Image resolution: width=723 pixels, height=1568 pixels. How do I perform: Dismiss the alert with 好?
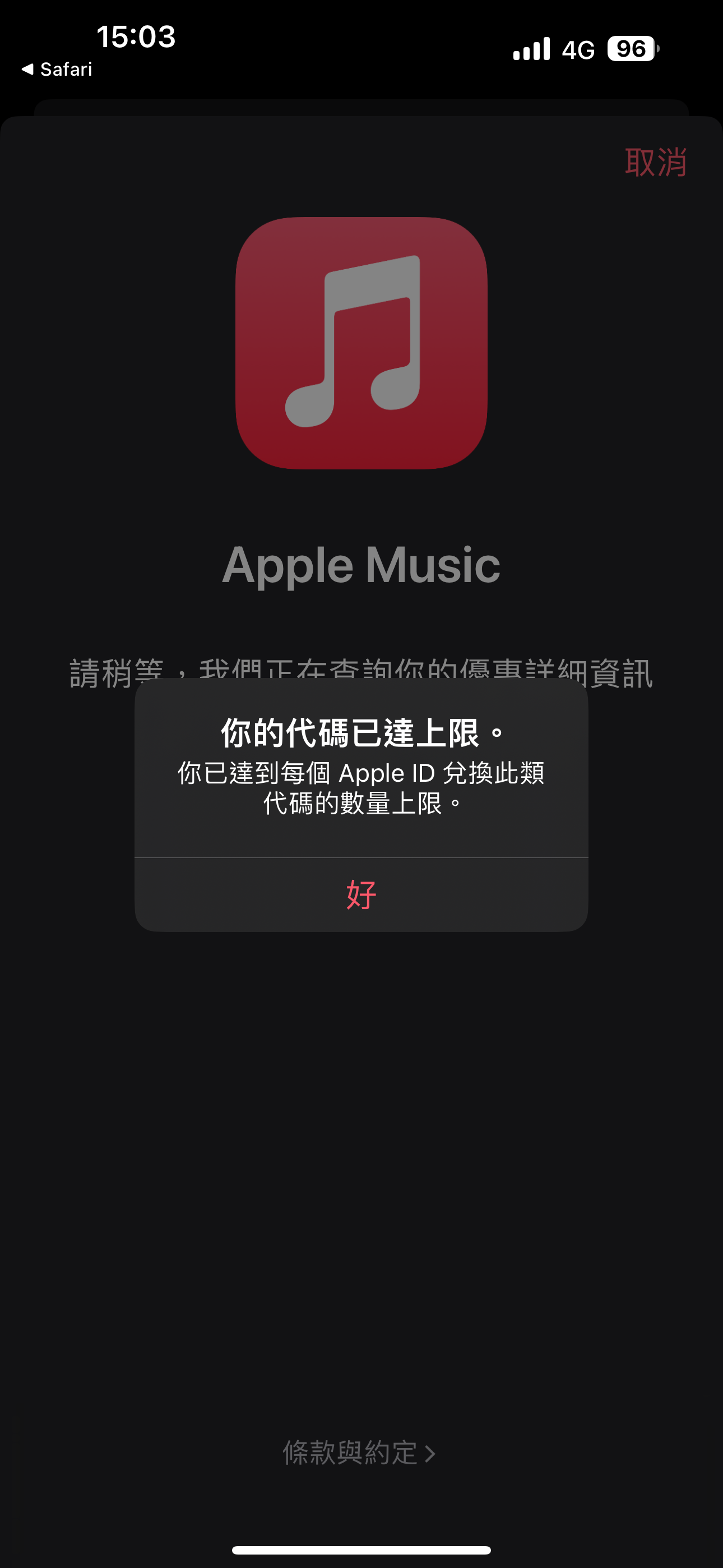(x=361, y=894)
